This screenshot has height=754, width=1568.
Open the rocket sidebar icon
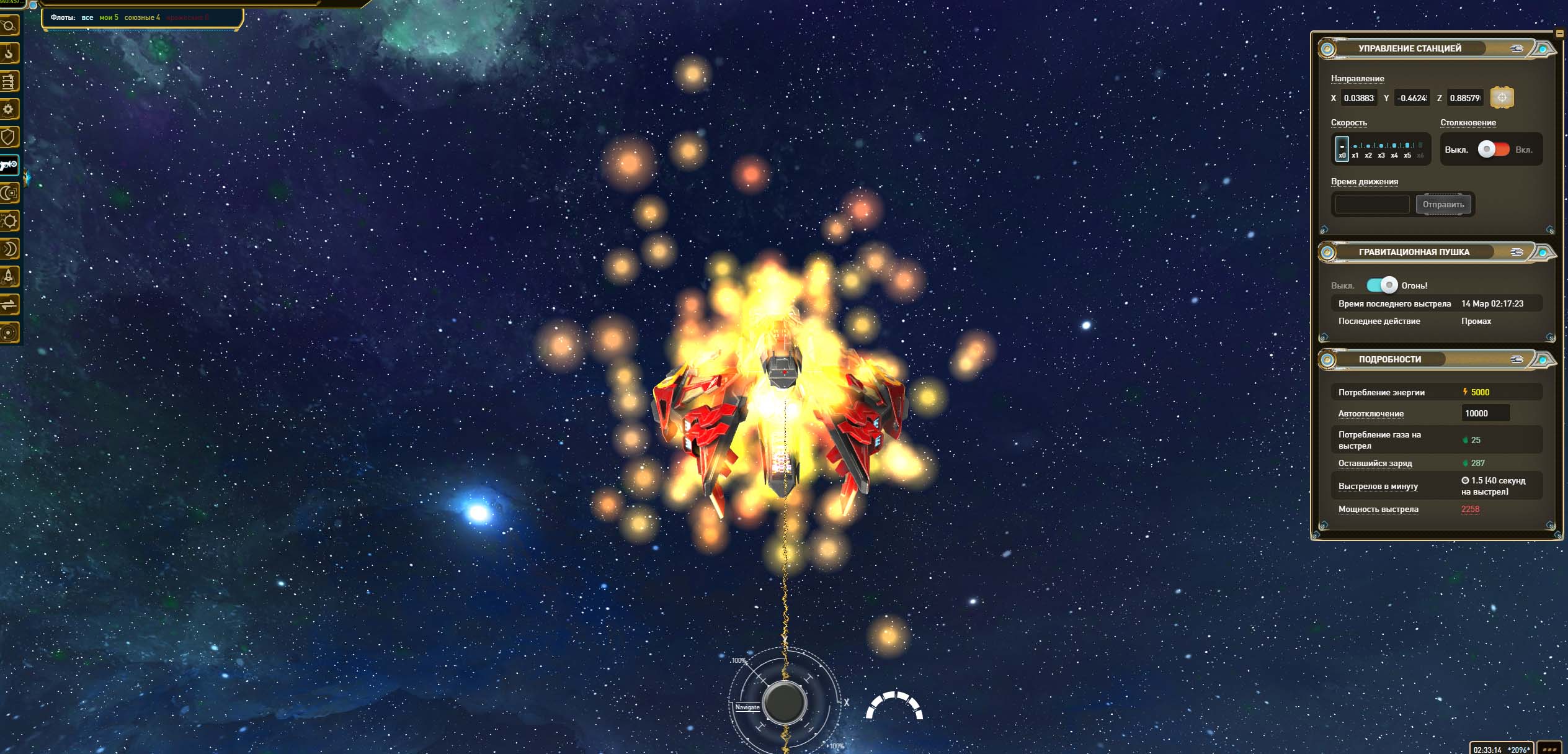9,276
